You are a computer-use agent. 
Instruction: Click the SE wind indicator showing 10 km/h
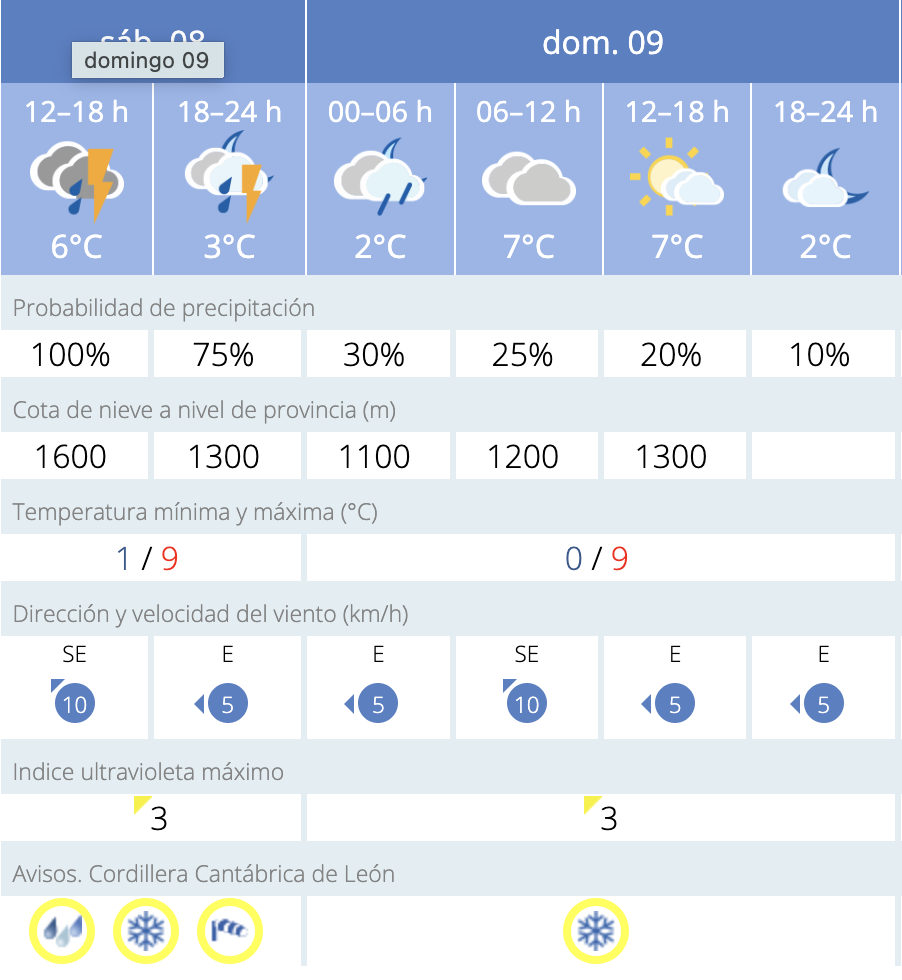click(75, 703)
